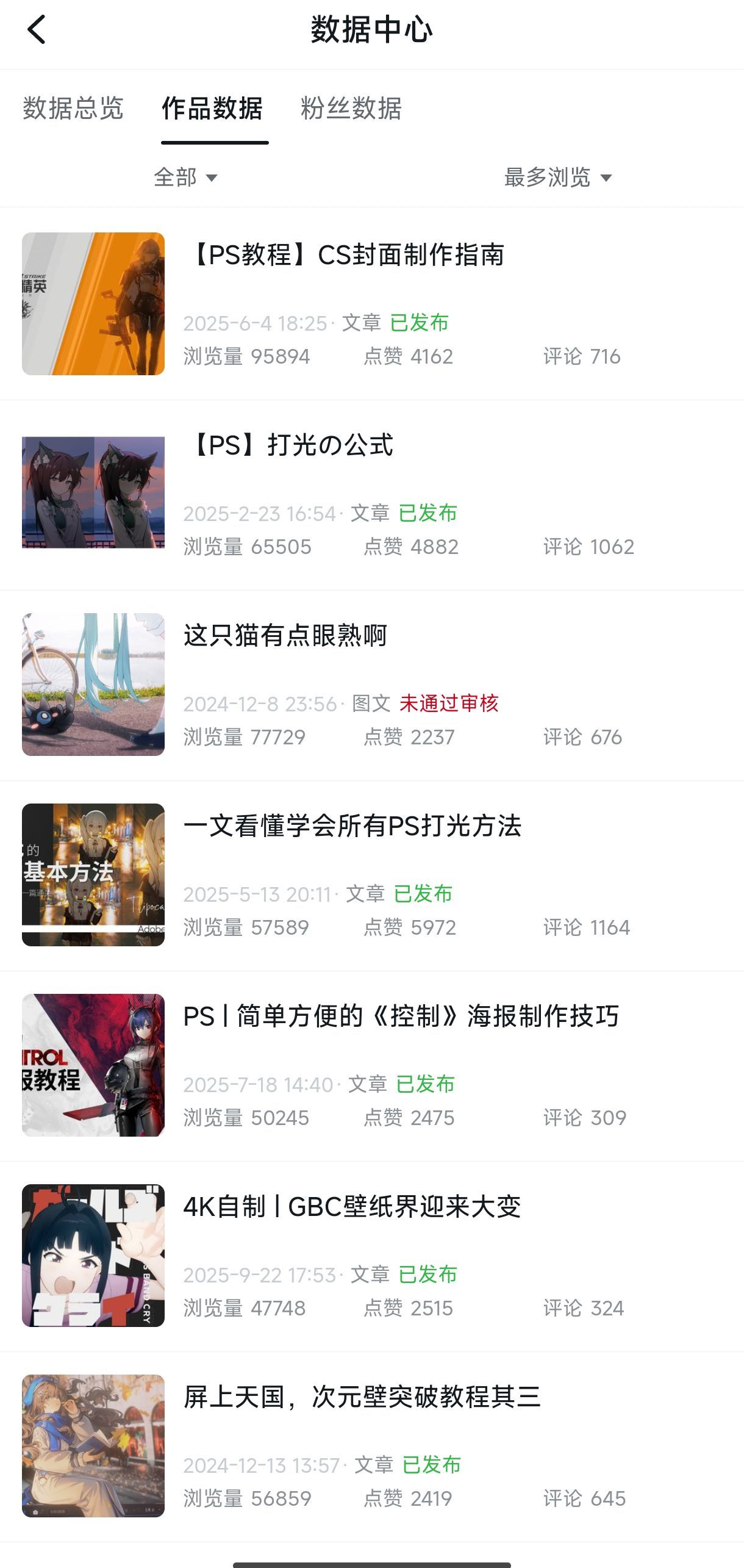Expand the 全部 filter dropdown

point(185,178)
